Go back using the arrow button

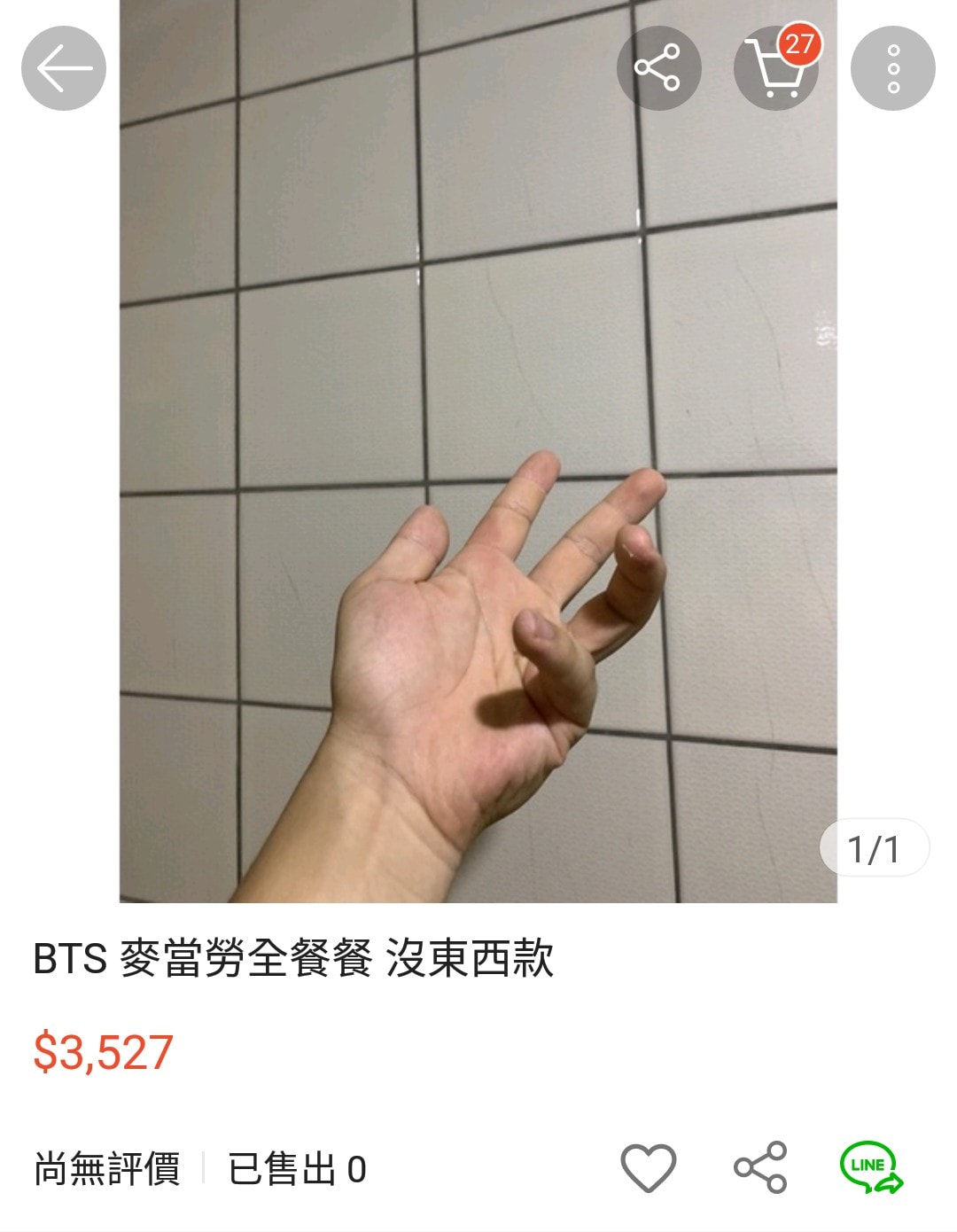coord(64,68)
